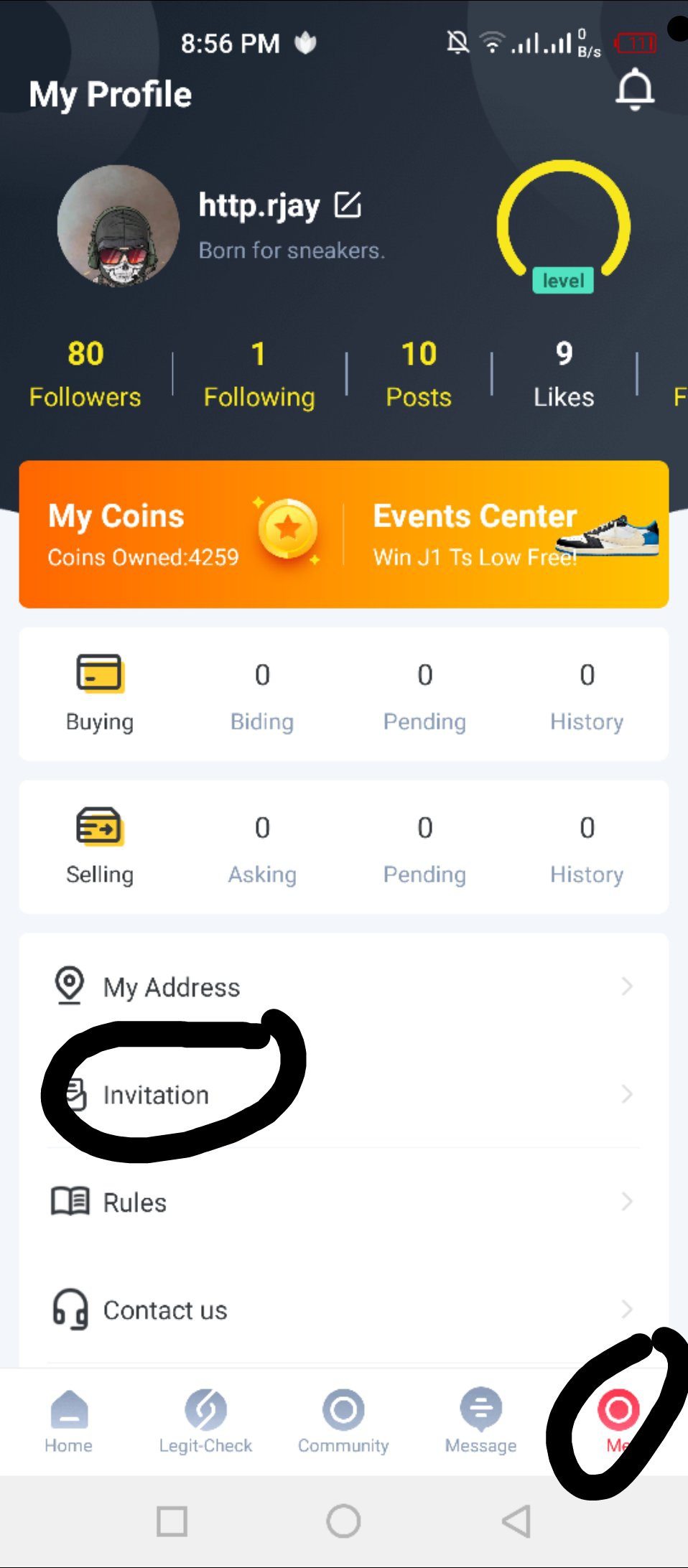The width and height of the screenshot is (688, 1568).
Task: View the 80 Followers list
Action: (85, 374)
